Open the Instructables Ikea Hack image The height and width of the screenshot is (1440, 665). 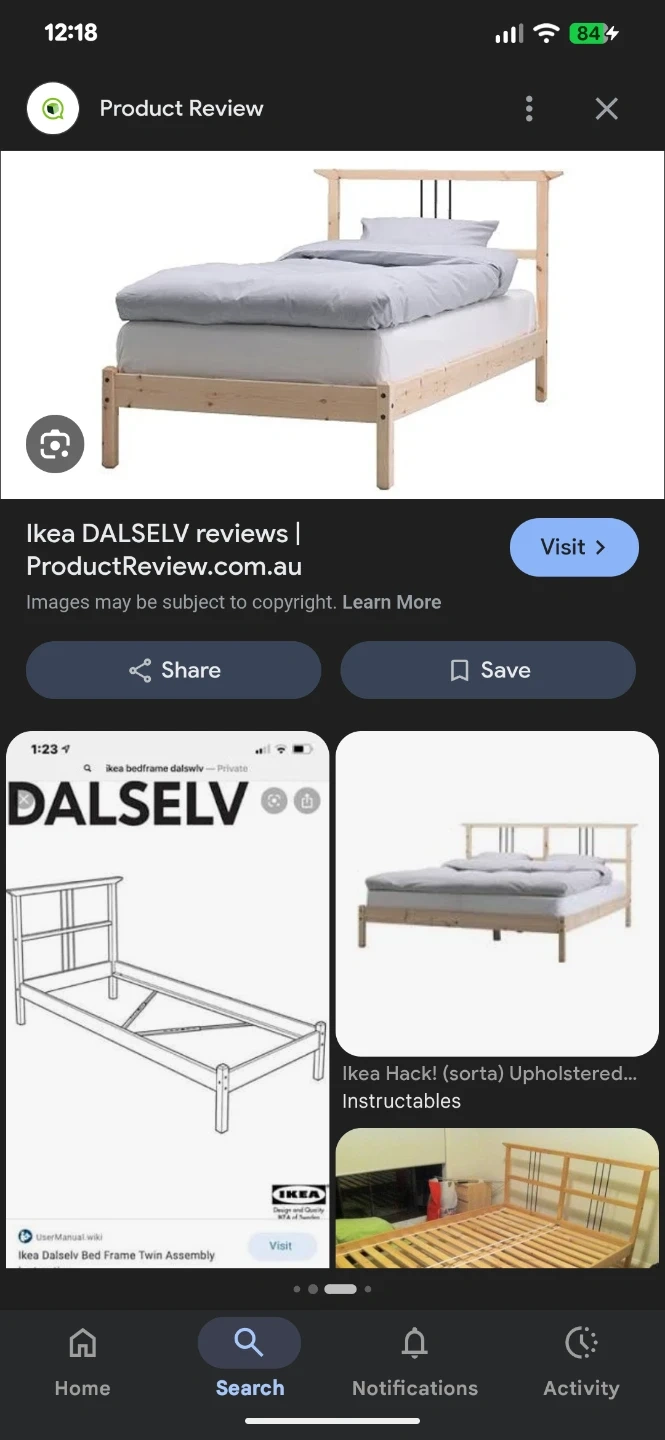[x=497, y=893]
